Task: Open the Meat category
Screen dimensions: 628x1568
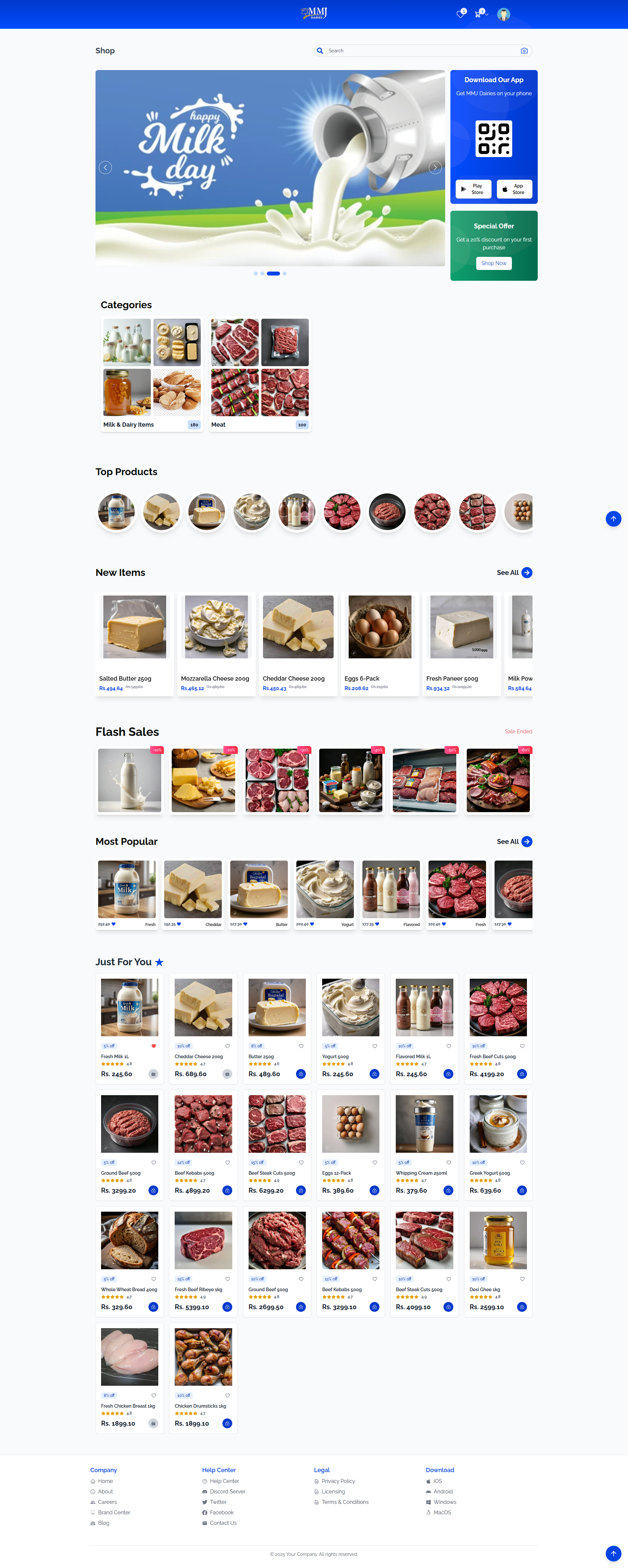Action: click(260, 374)
